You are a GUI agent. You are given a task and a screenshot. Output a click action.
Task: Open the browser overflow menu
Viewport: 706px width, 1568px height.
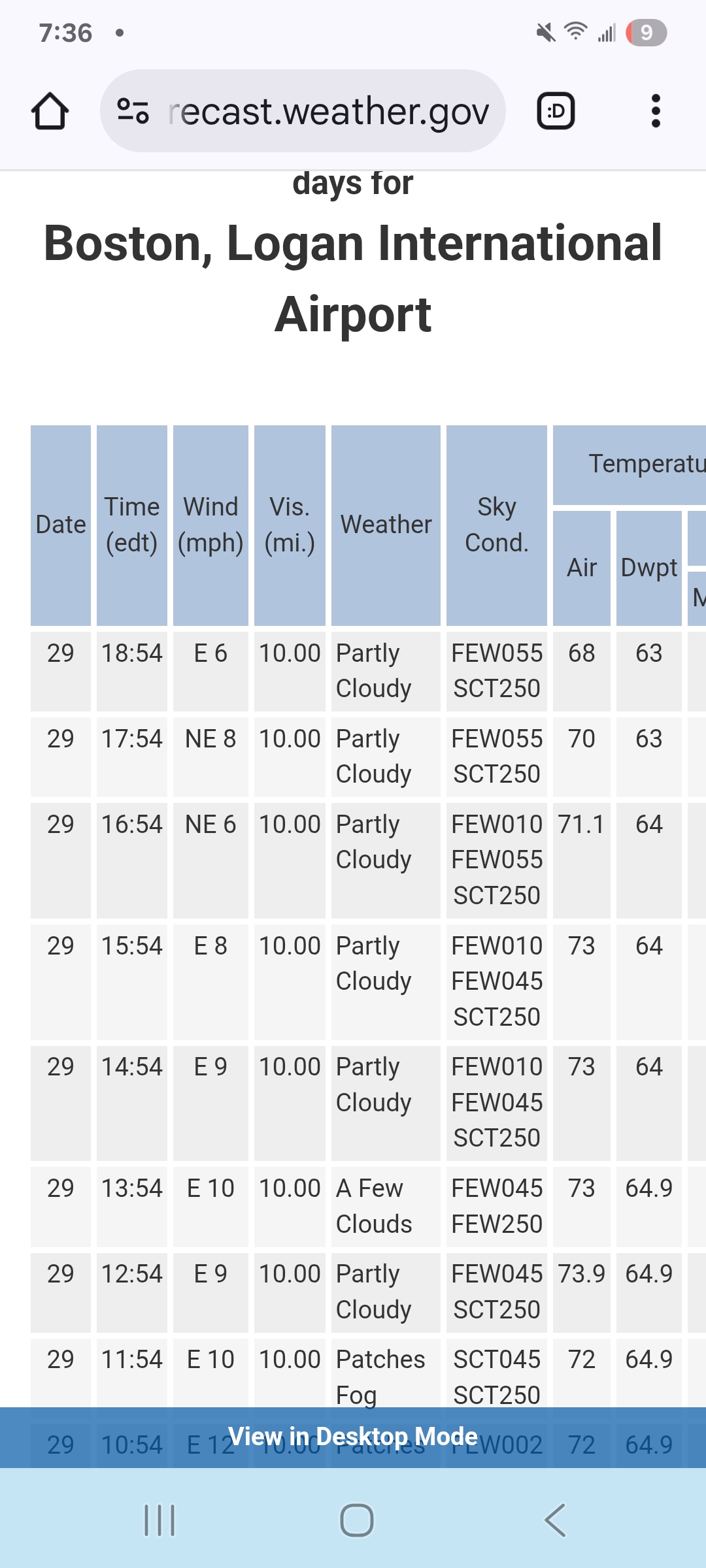pyautogui.click(x=656, y=111)
